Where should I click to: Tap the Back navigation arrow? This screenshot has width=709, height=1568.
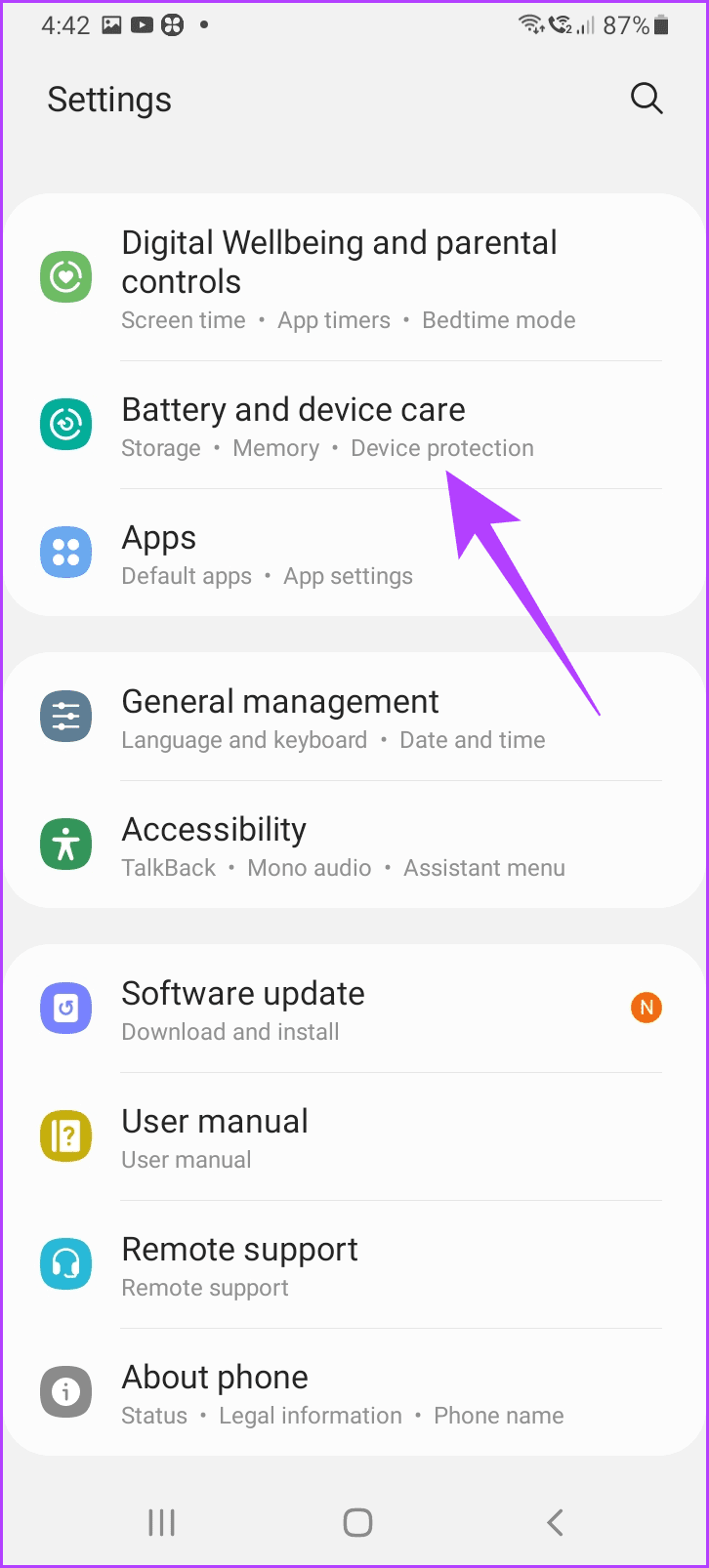click(555, 1521)
